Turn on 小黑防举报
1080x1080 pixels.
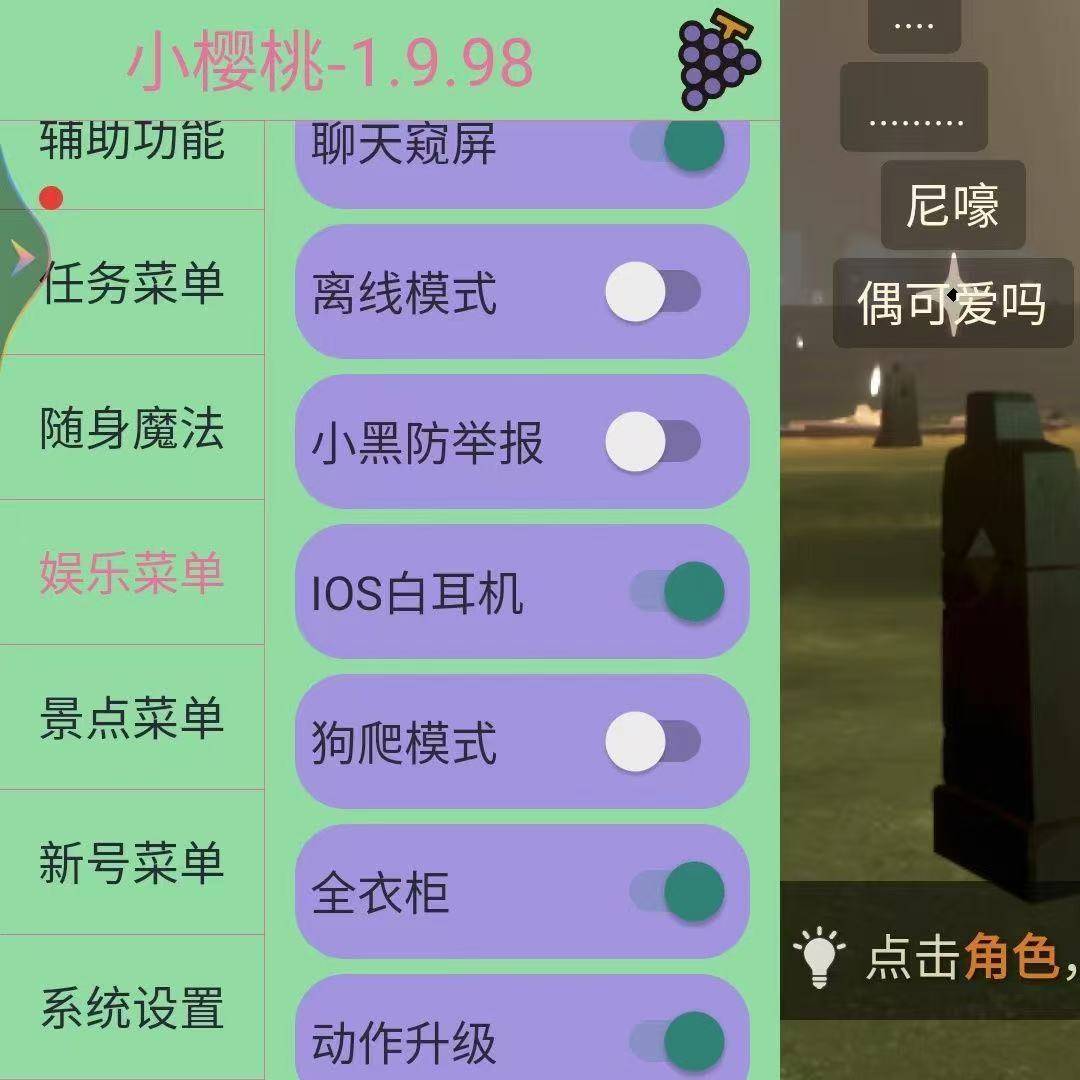pyautogui.click(x=654, y=441)
